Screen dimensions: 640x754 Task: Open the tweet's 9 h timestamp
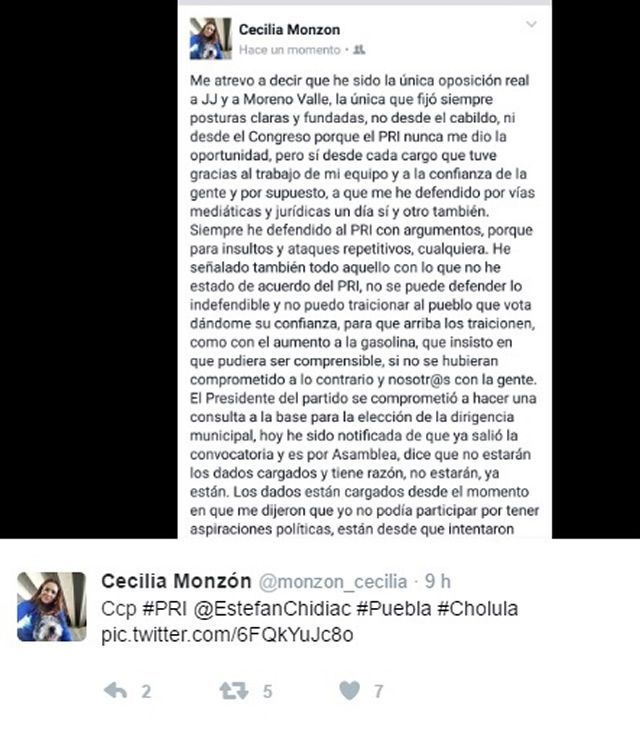point(437,582)
